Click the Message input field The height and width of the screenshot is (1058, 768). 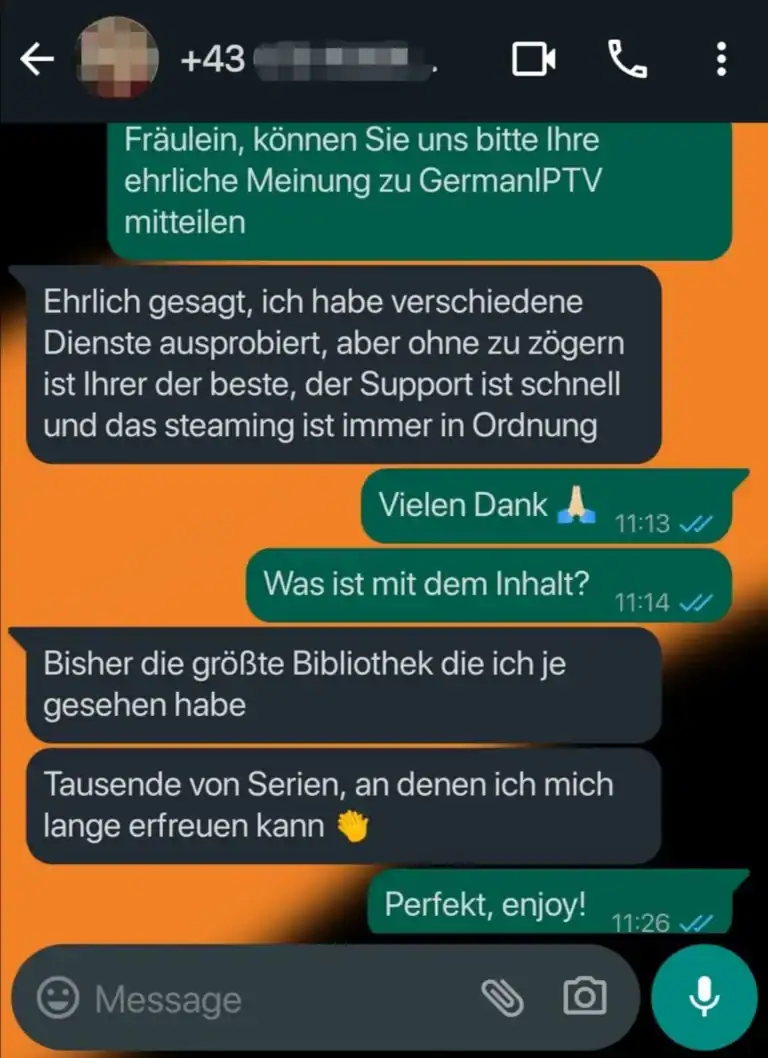tap(250, 996)
